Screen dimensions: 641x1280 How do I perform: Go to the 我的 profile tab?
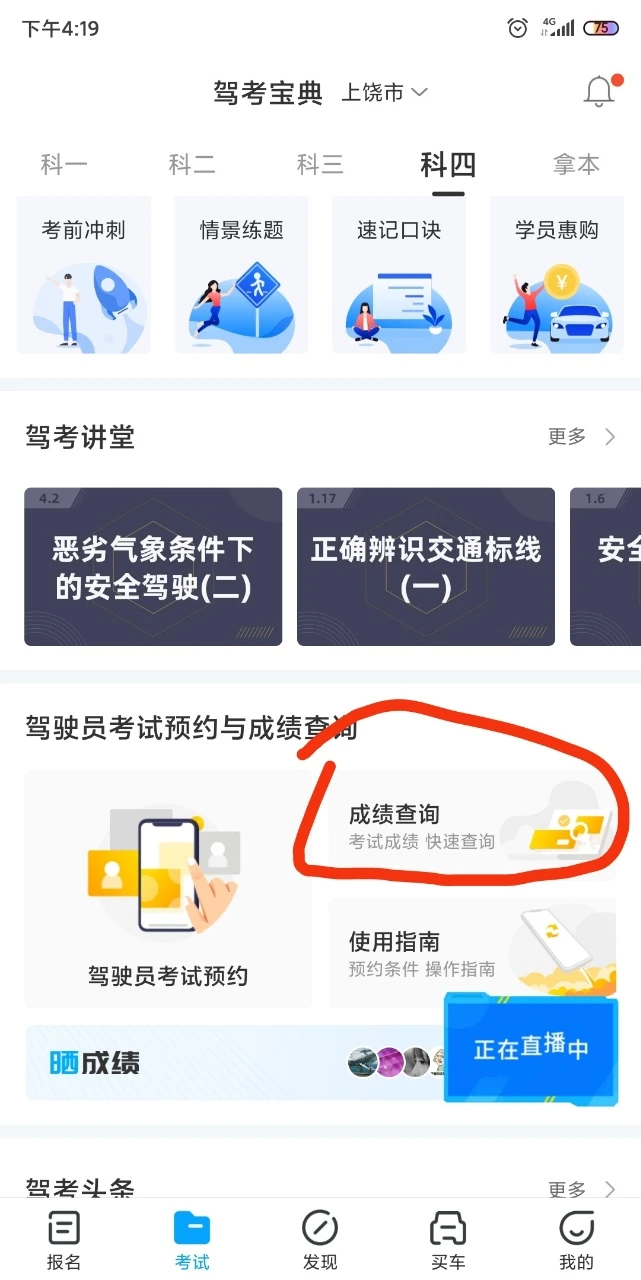coord(576,1240)
